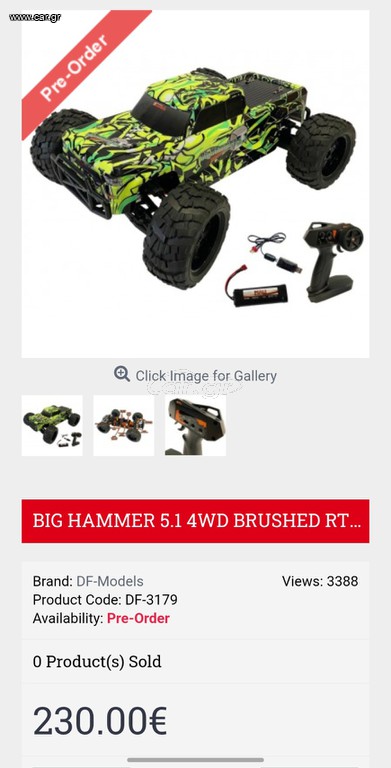Select the bare chassis thumbnail
Viewport: 391px width, 768px height.
[x=123, y=425]
